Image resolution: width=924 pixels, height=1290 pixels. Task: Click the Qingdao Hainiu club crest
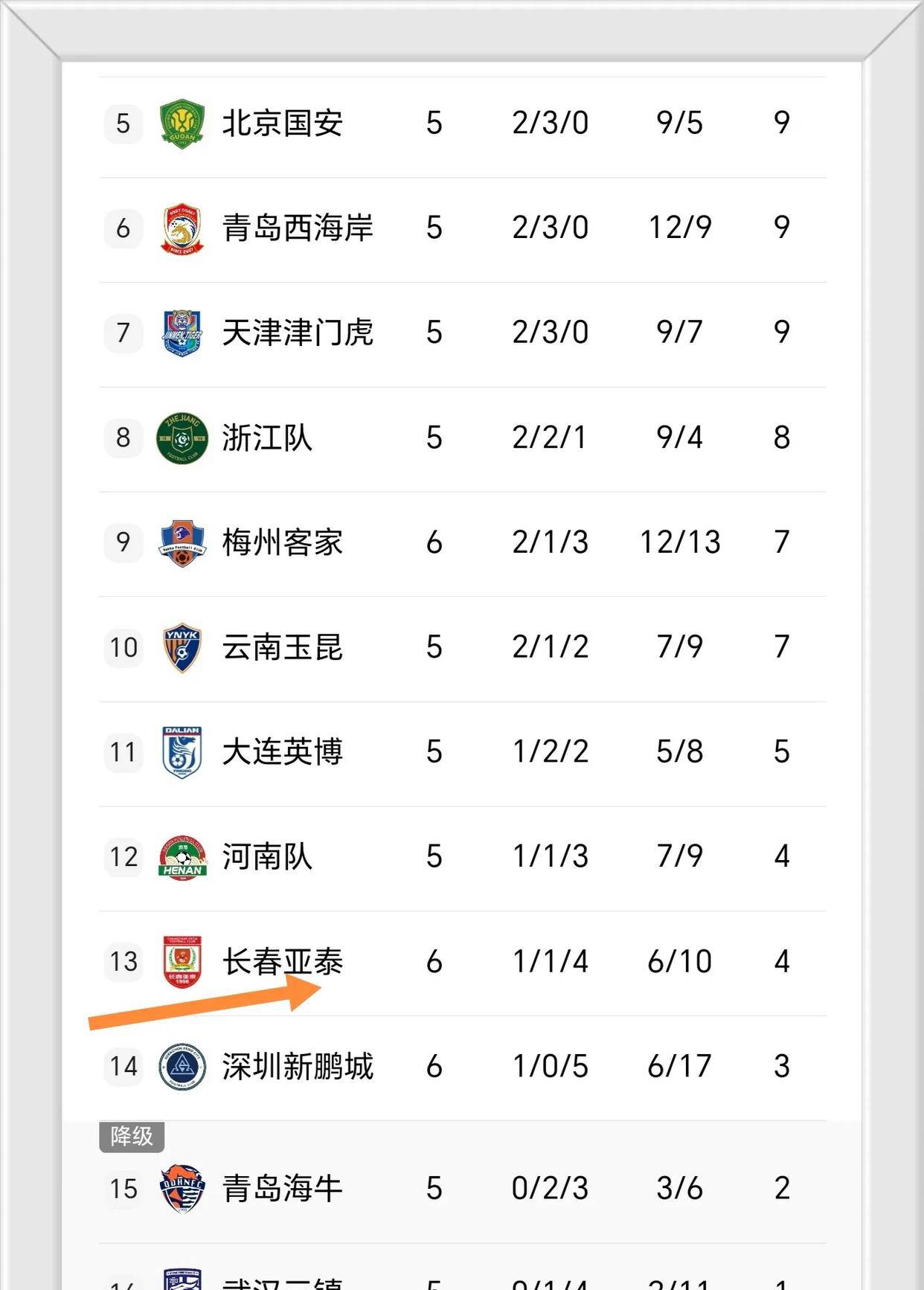coord(182,1189)
